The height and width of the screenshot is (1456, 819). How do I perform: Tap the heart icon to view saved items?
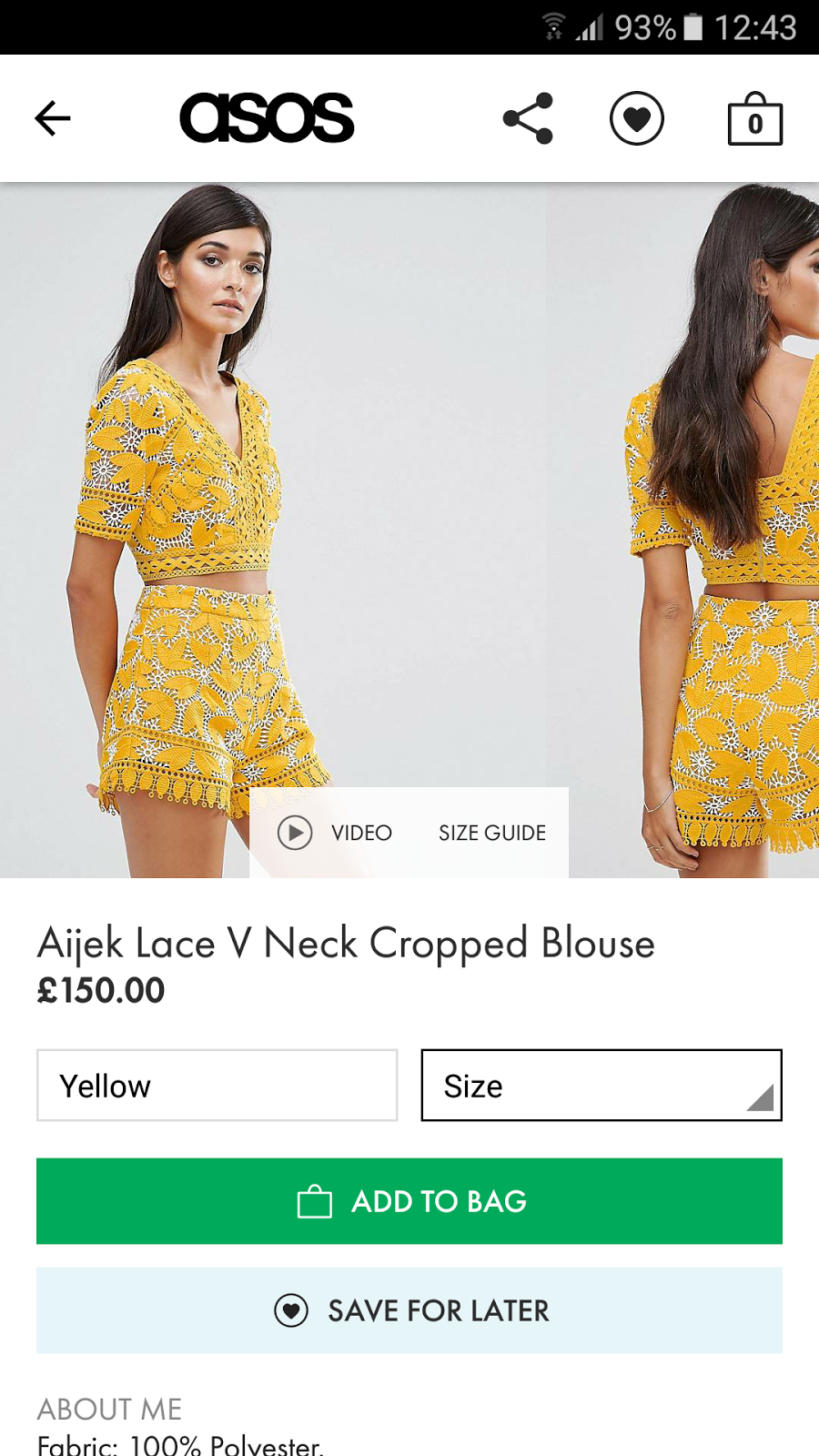point(637,118)
